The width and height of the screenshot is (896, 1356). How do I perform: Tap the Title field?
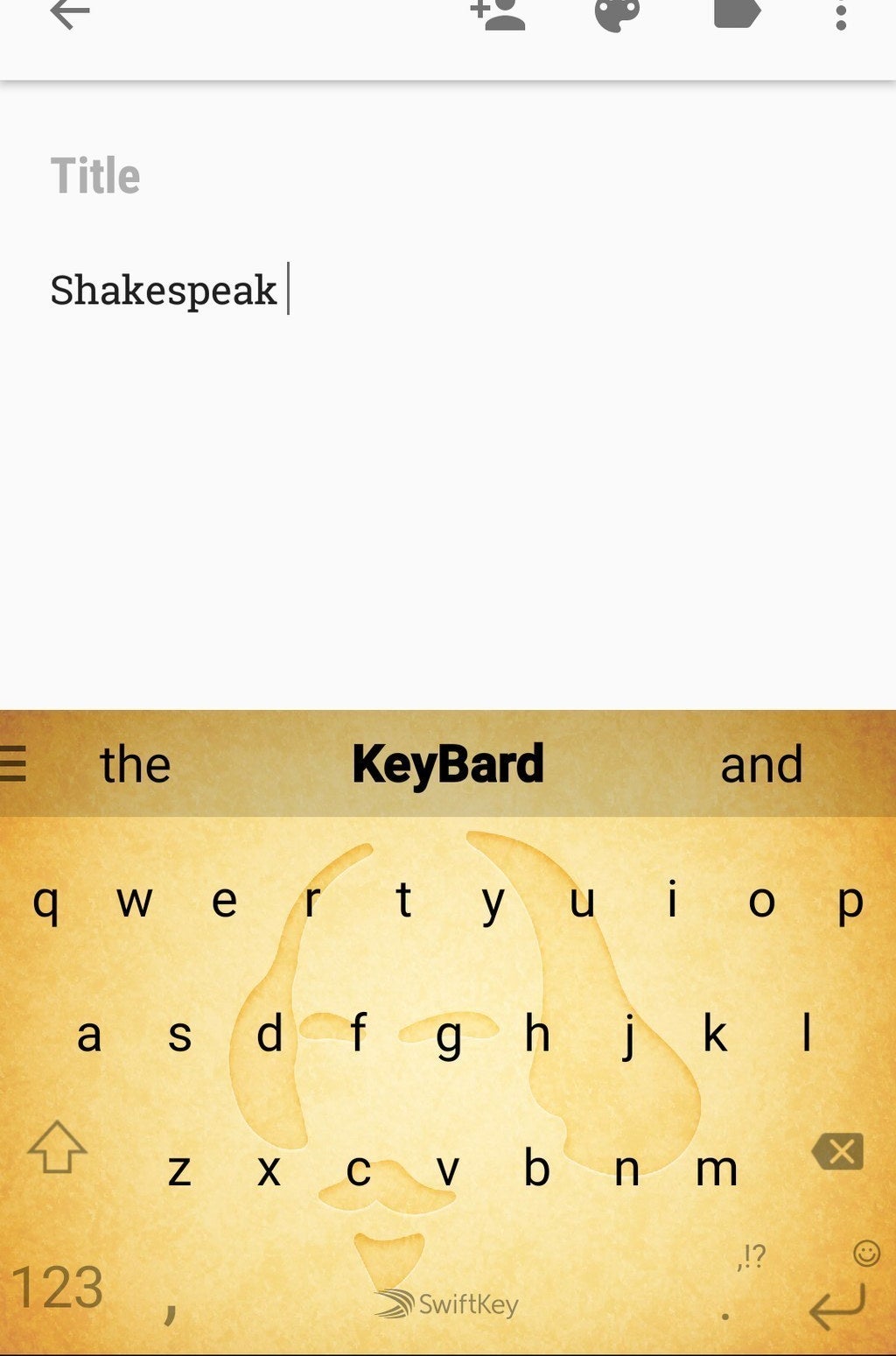click(x=96, y=176)
